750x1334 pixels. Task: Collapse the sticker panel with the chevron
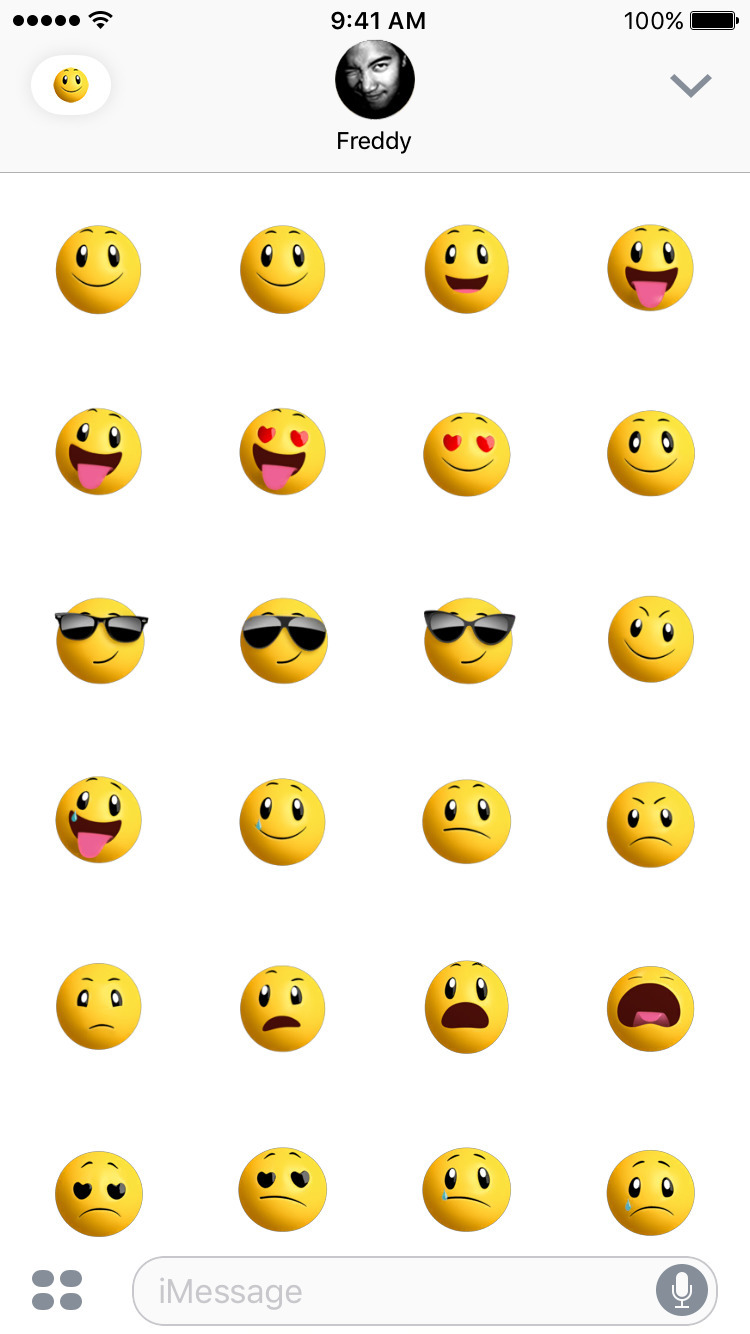click(690, 86)
